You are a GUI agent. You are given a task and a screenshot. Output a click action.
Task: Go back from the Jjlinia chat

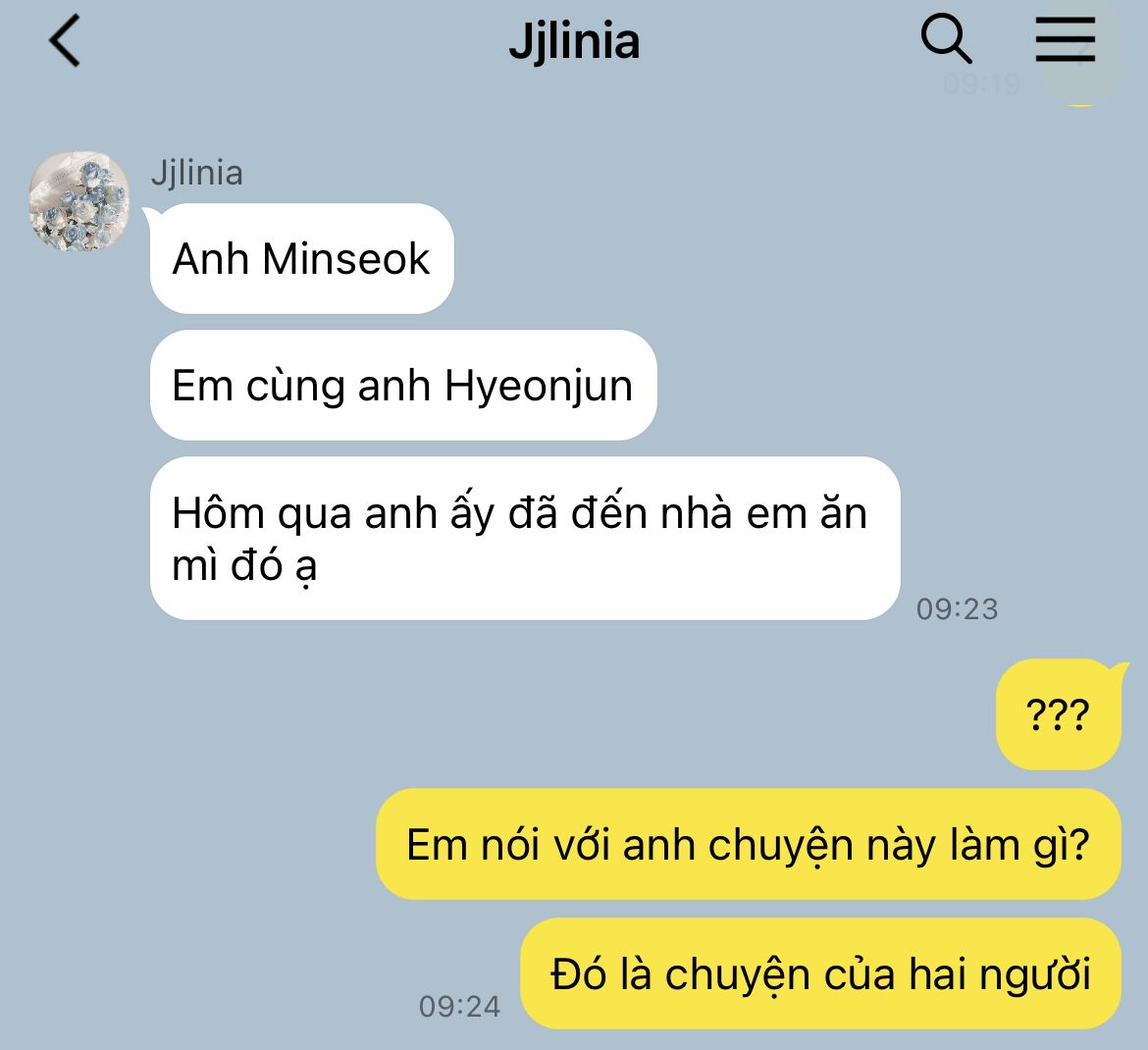click(x=65, y=41)
